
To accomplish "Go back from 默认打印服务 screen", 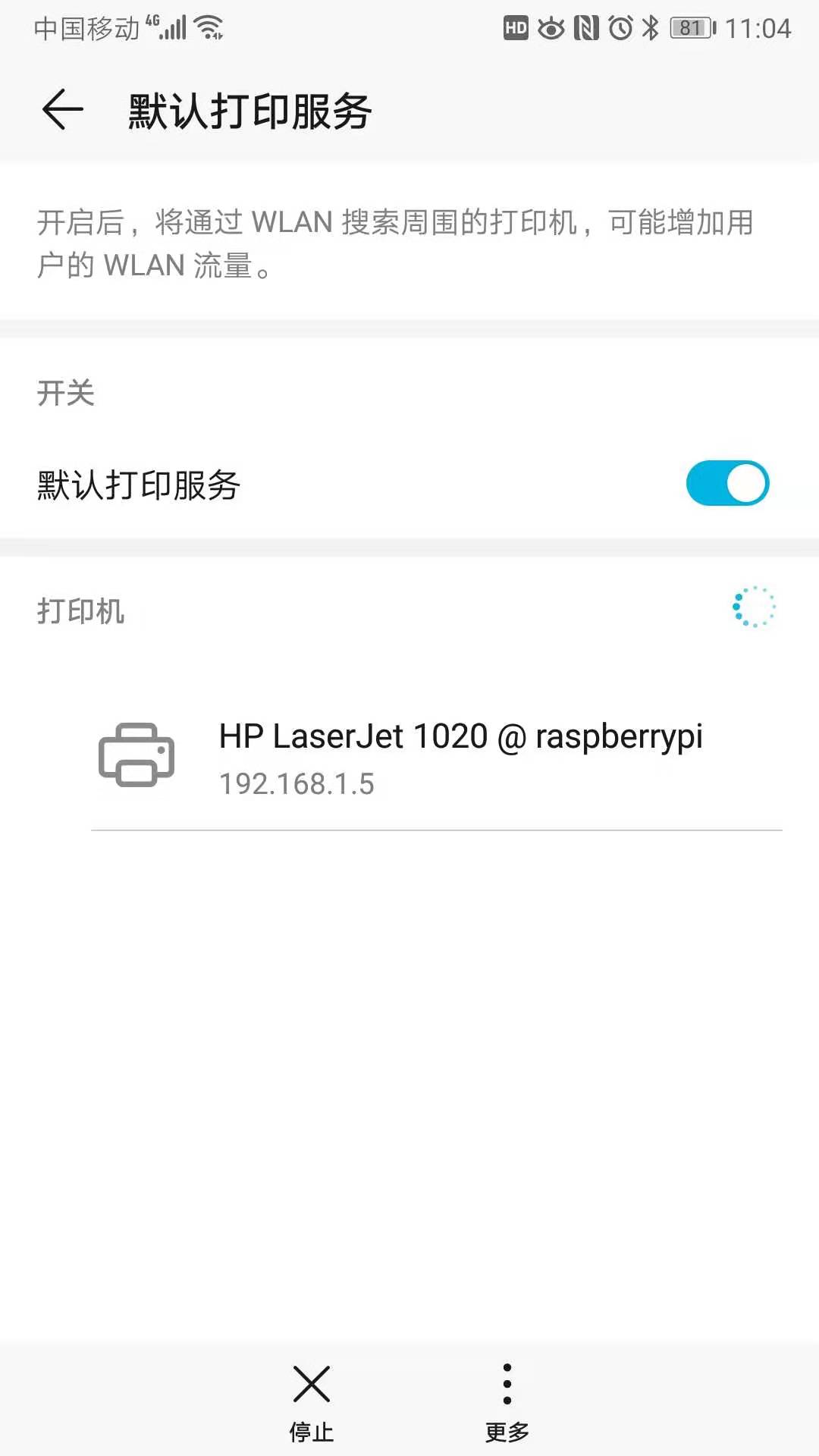I will pyautogui.click(x=62, y=110).
